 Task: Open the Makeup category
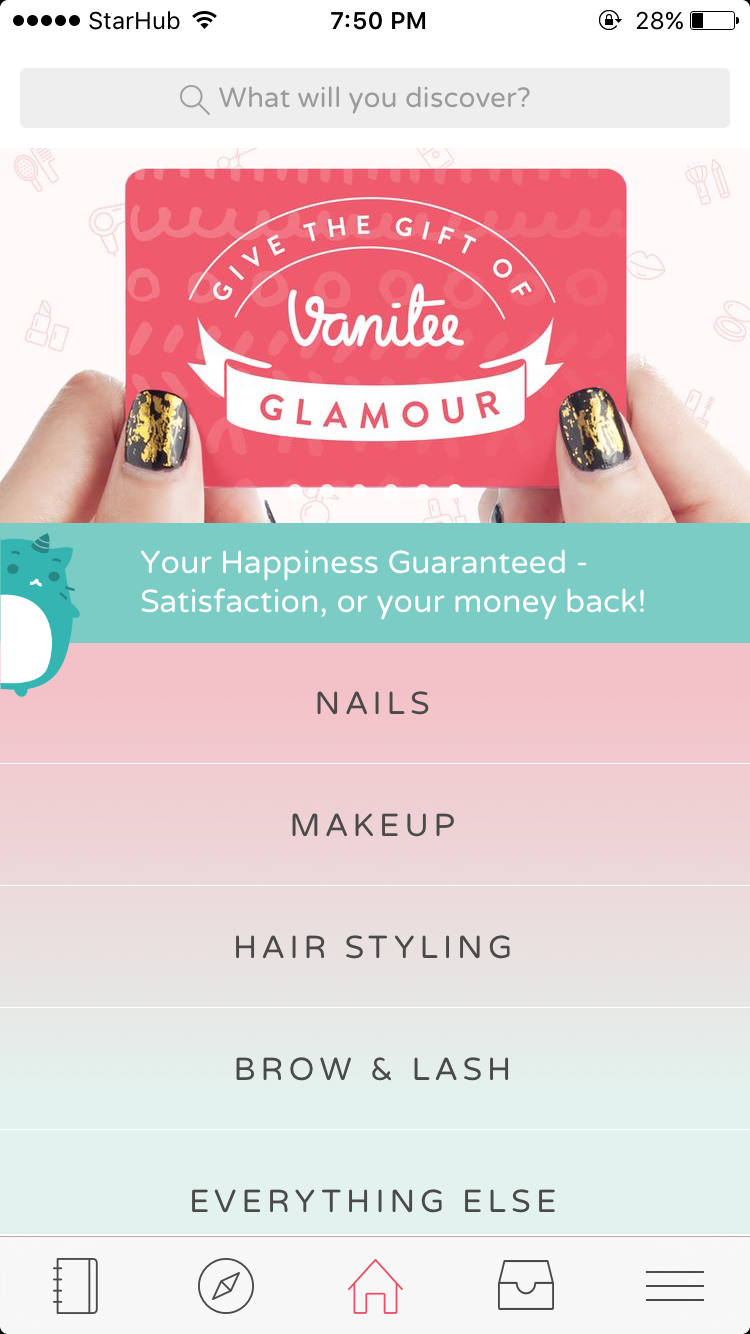(x=375, y=825)
